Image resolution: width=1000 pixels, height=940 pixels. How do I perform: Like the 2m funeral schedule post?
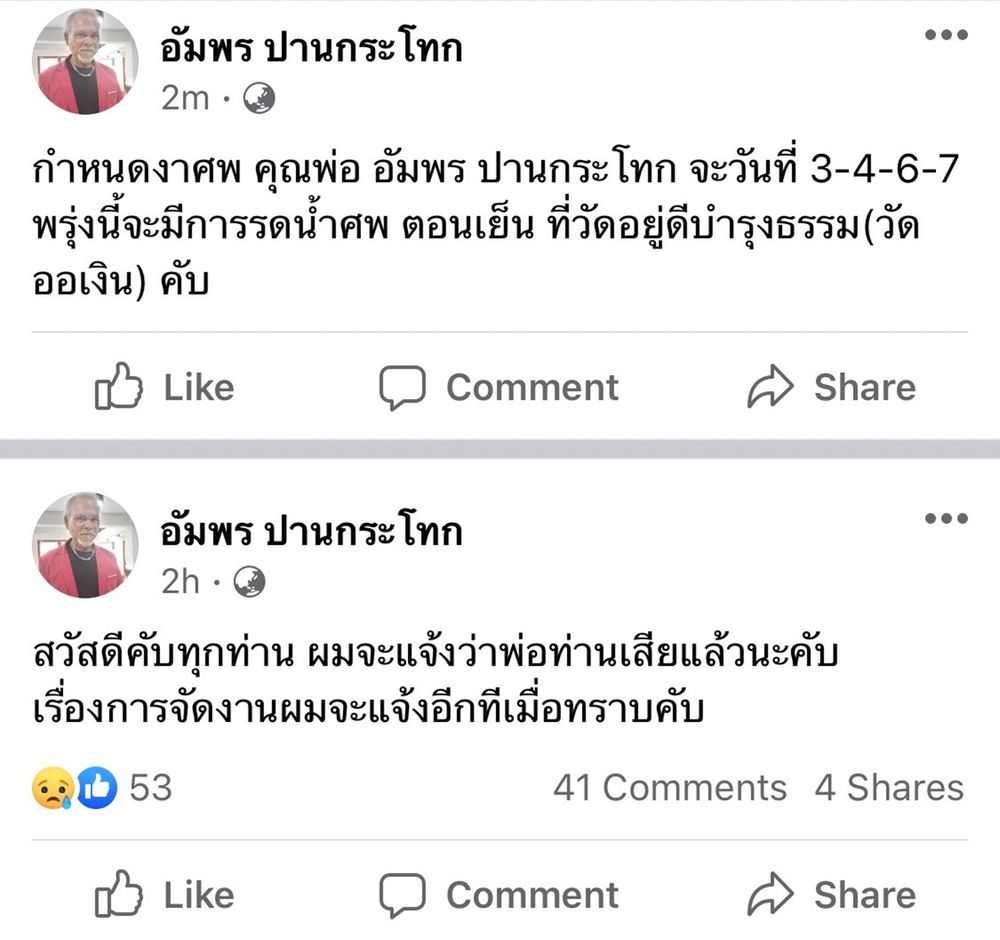pyautogui.click(x=165, y=388)
